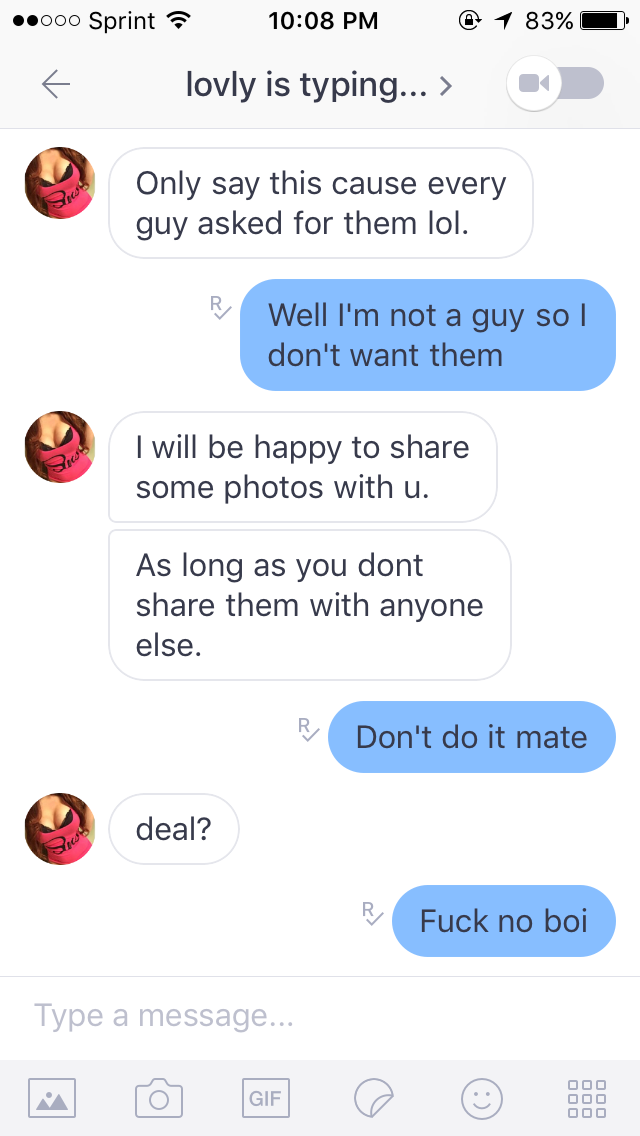Tap the message input field

(320, 1015)
